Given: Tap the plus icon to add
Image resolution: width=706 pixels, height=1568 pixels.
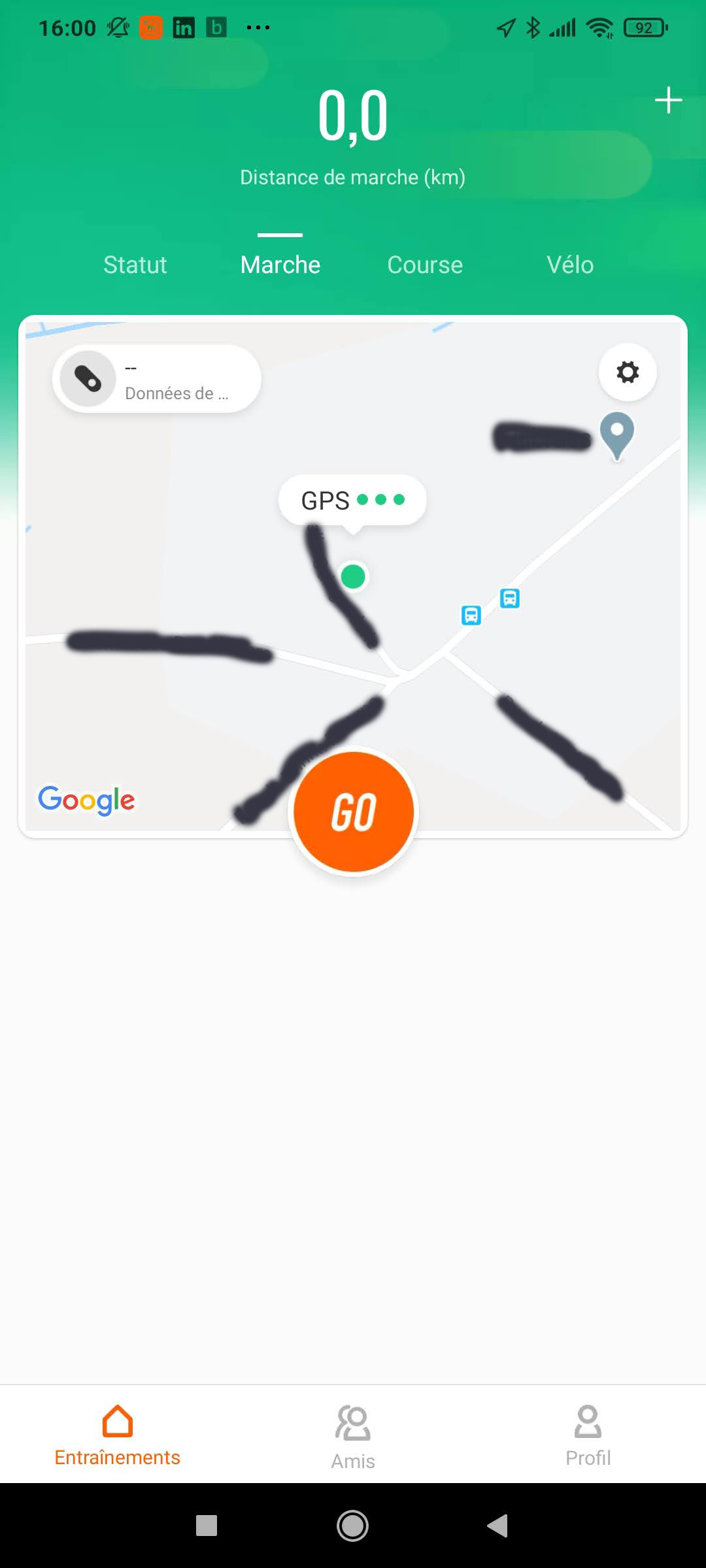Looking at the screenshot, I should pos(668,101).
